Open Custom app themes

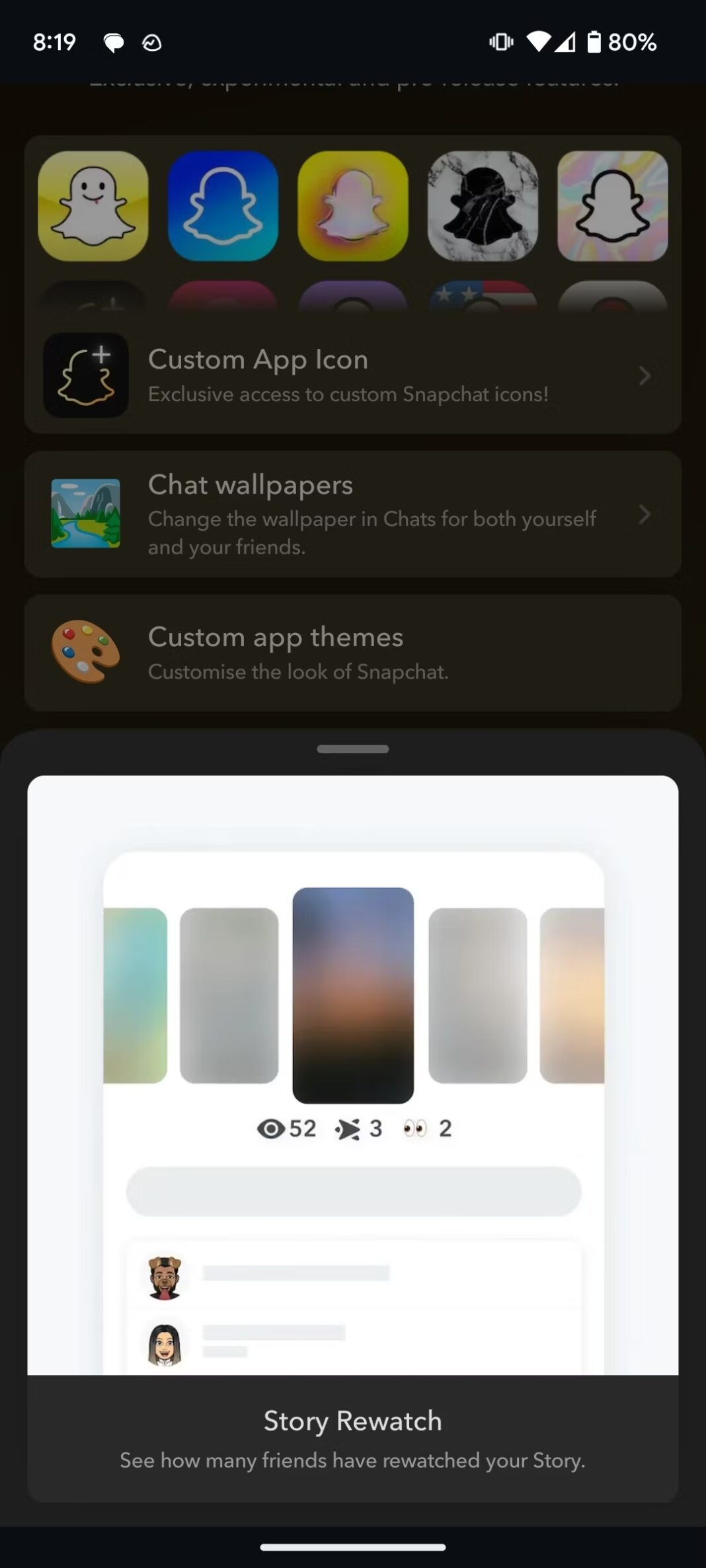(x=352, y=653)
